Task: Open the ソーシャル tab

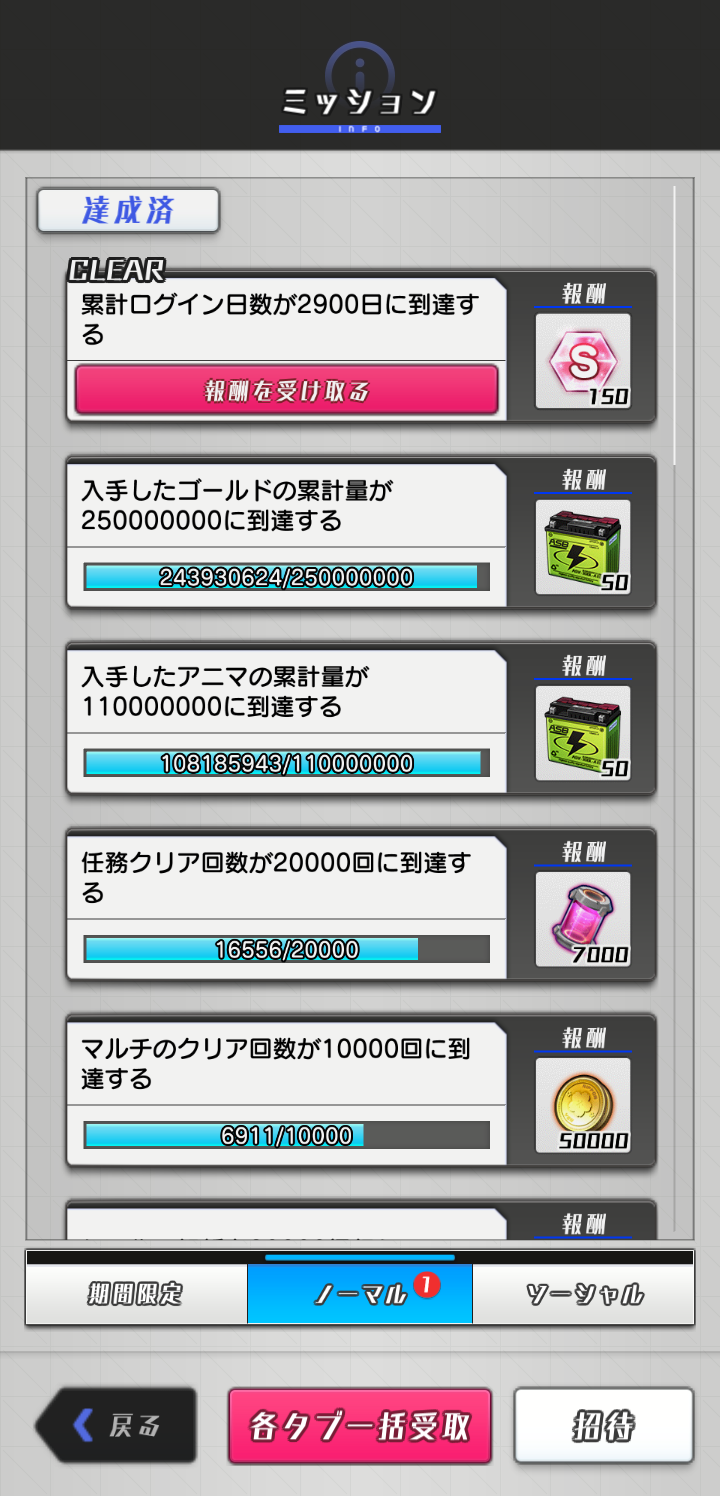Action: click(x=584, y=1295)
